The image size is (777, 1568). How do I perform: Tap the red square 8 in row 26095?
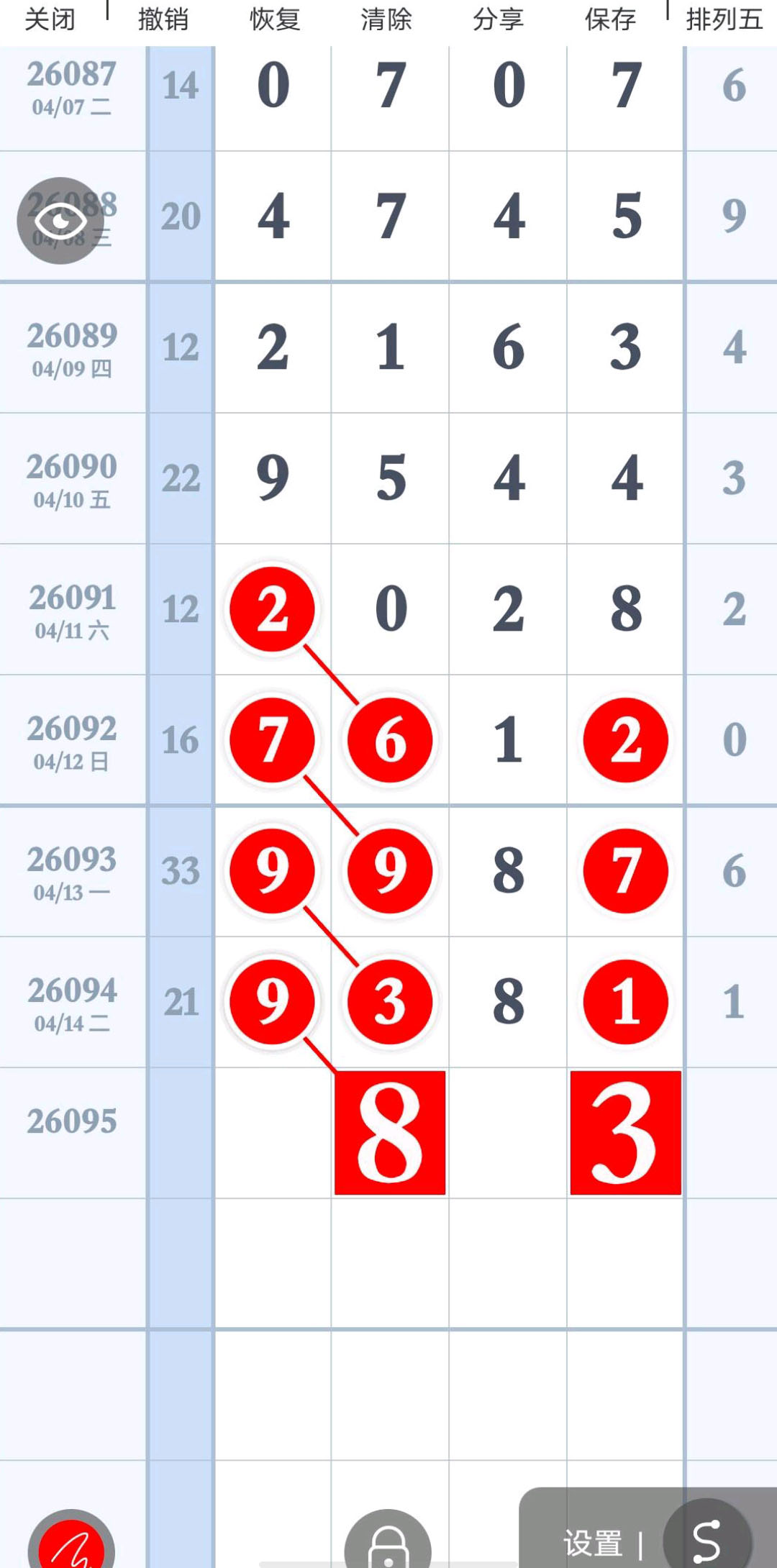(390, 1133)
